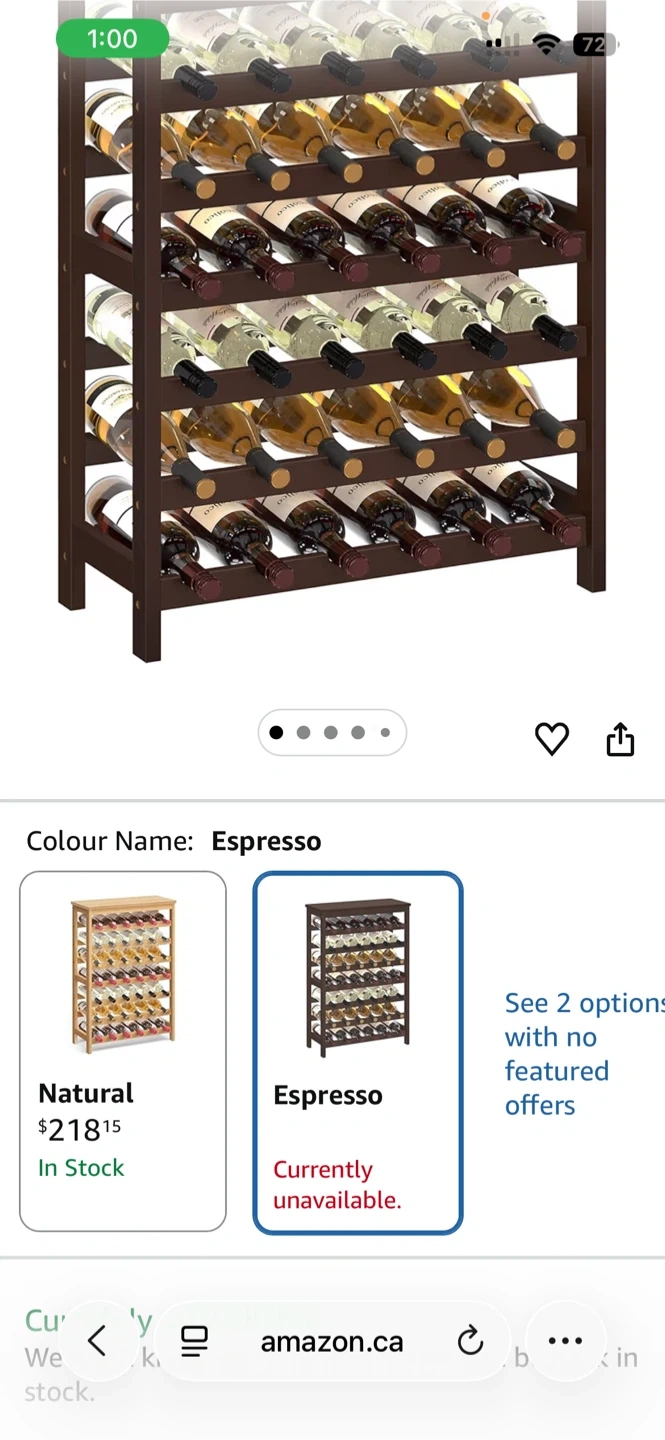Share this product listing
The image size is (665, 1440).
tap(620, 739)
